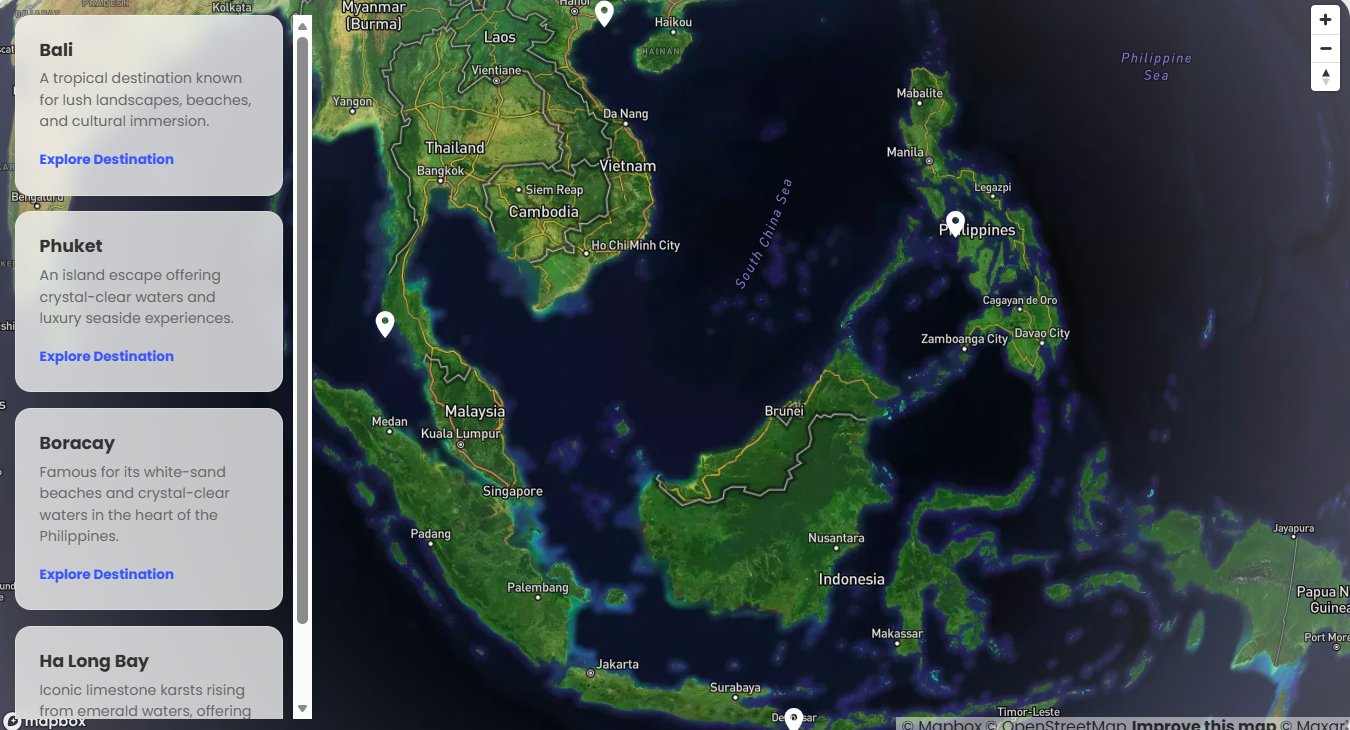
Task: Tap the scrollbar up arrow
Action: [x=303, y=25]
